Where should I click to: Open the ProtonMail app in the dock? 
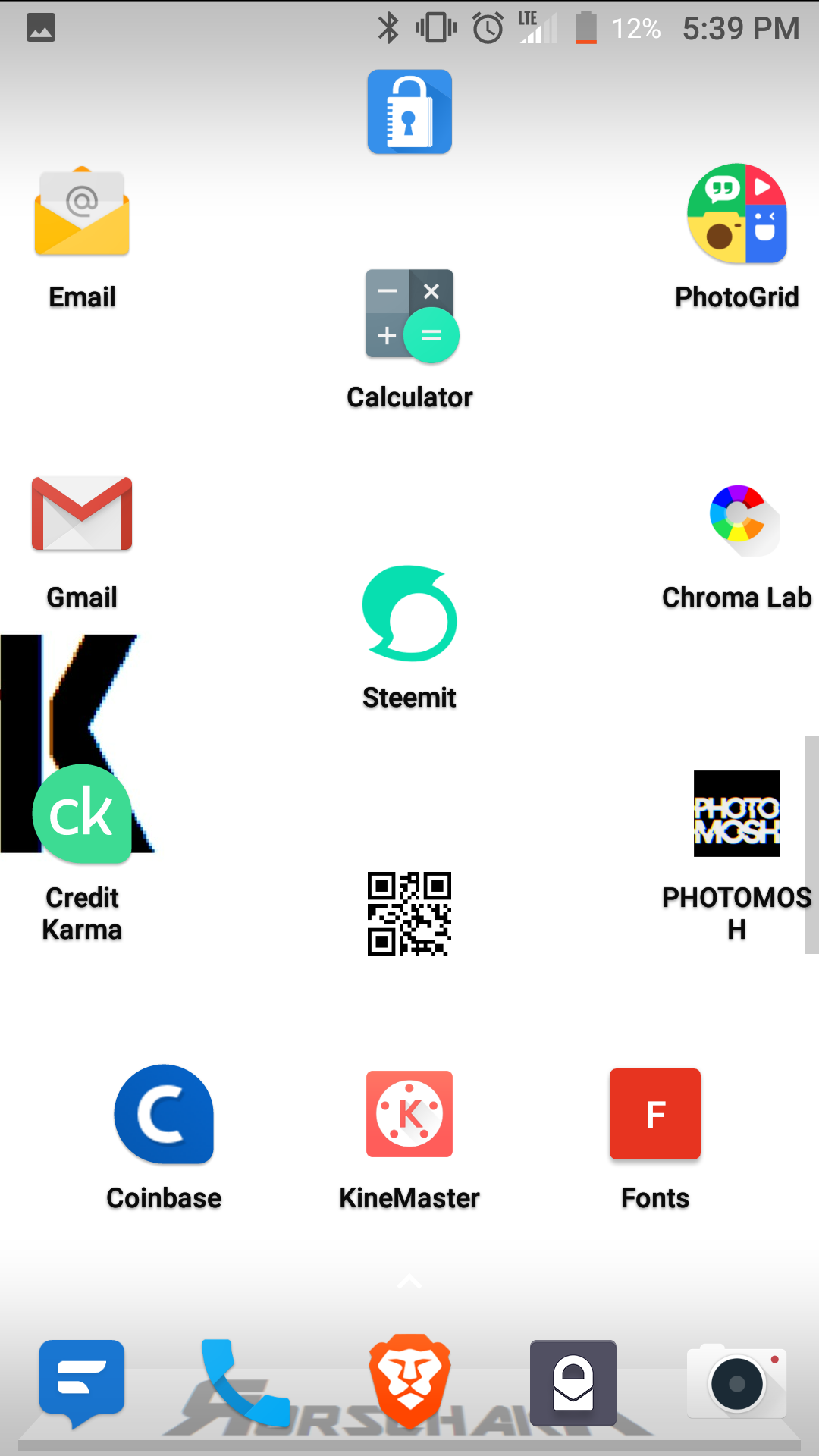tap(573, 1383)
